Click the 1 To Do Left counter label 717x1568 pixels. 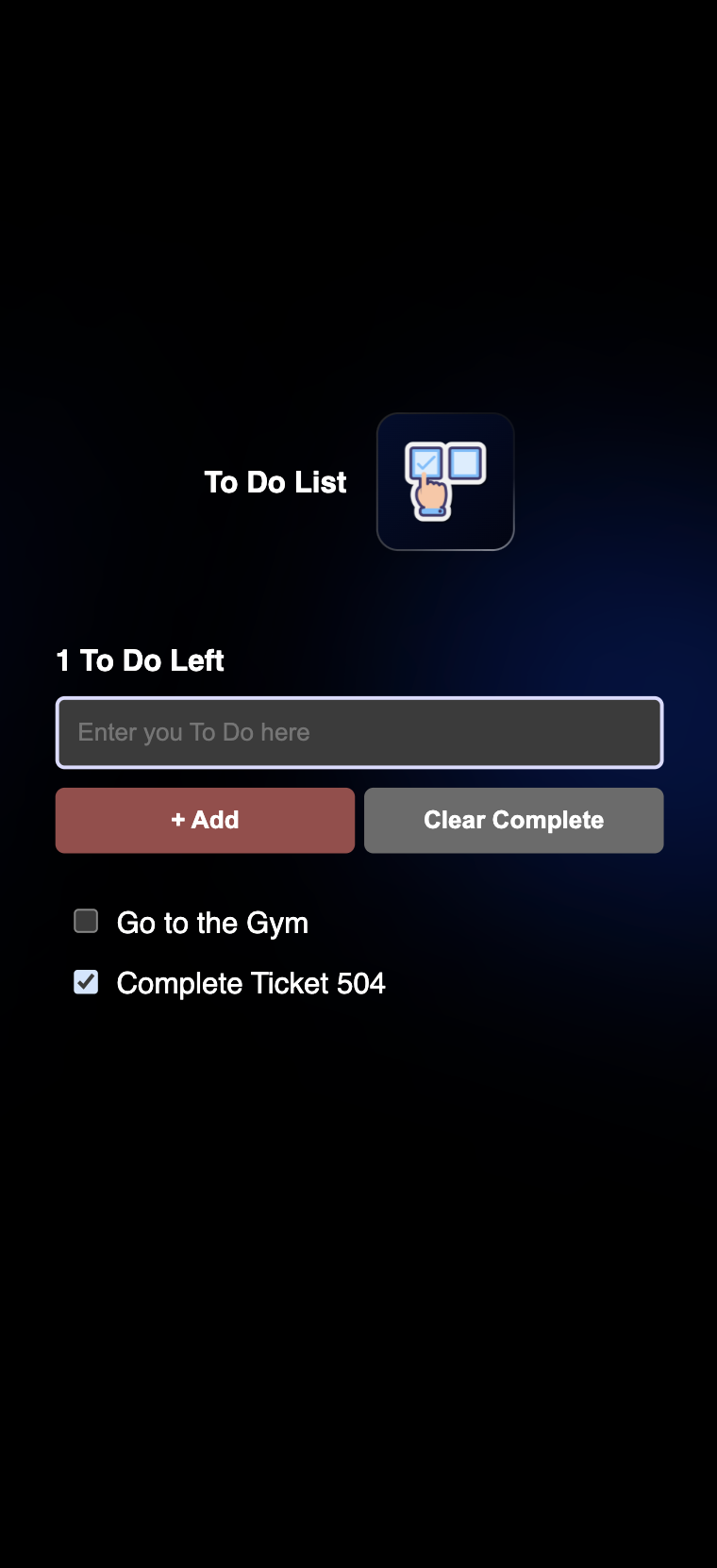coord(140,660)
